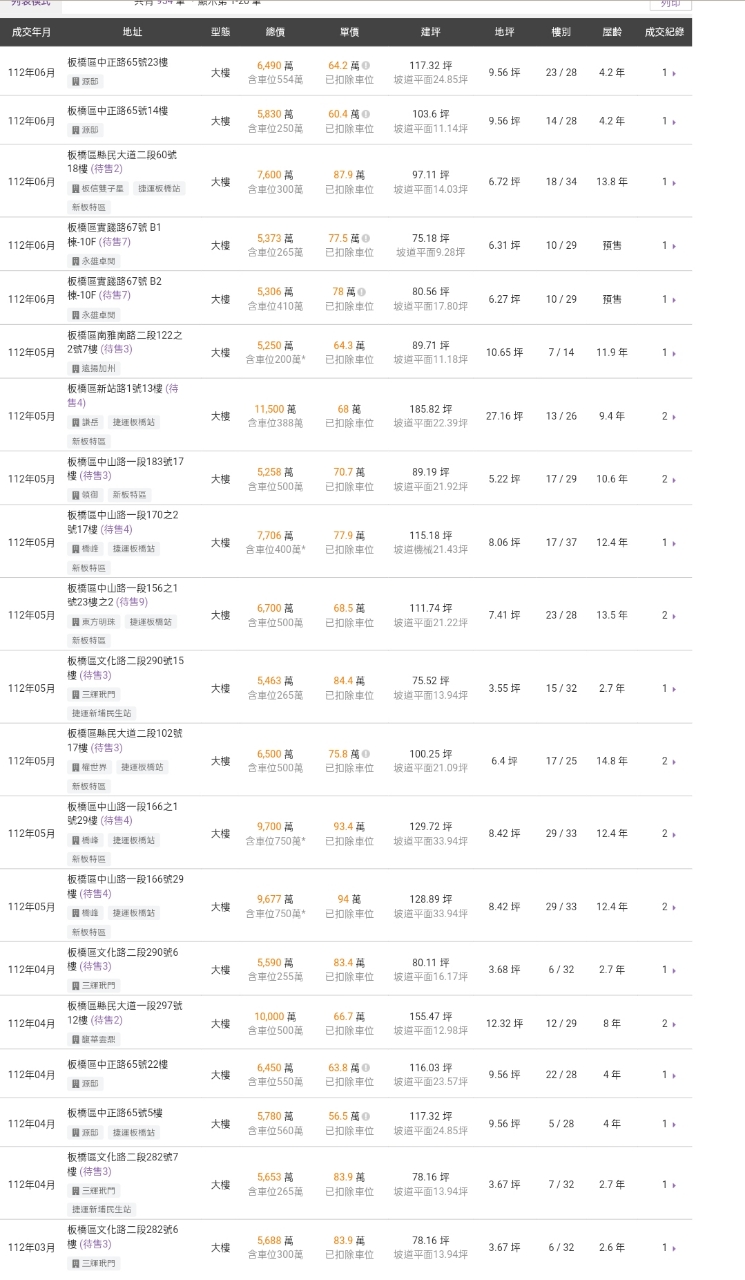Open the 板信雙子星 community tag
The image size is (745, 1280).
pos(98,188)
